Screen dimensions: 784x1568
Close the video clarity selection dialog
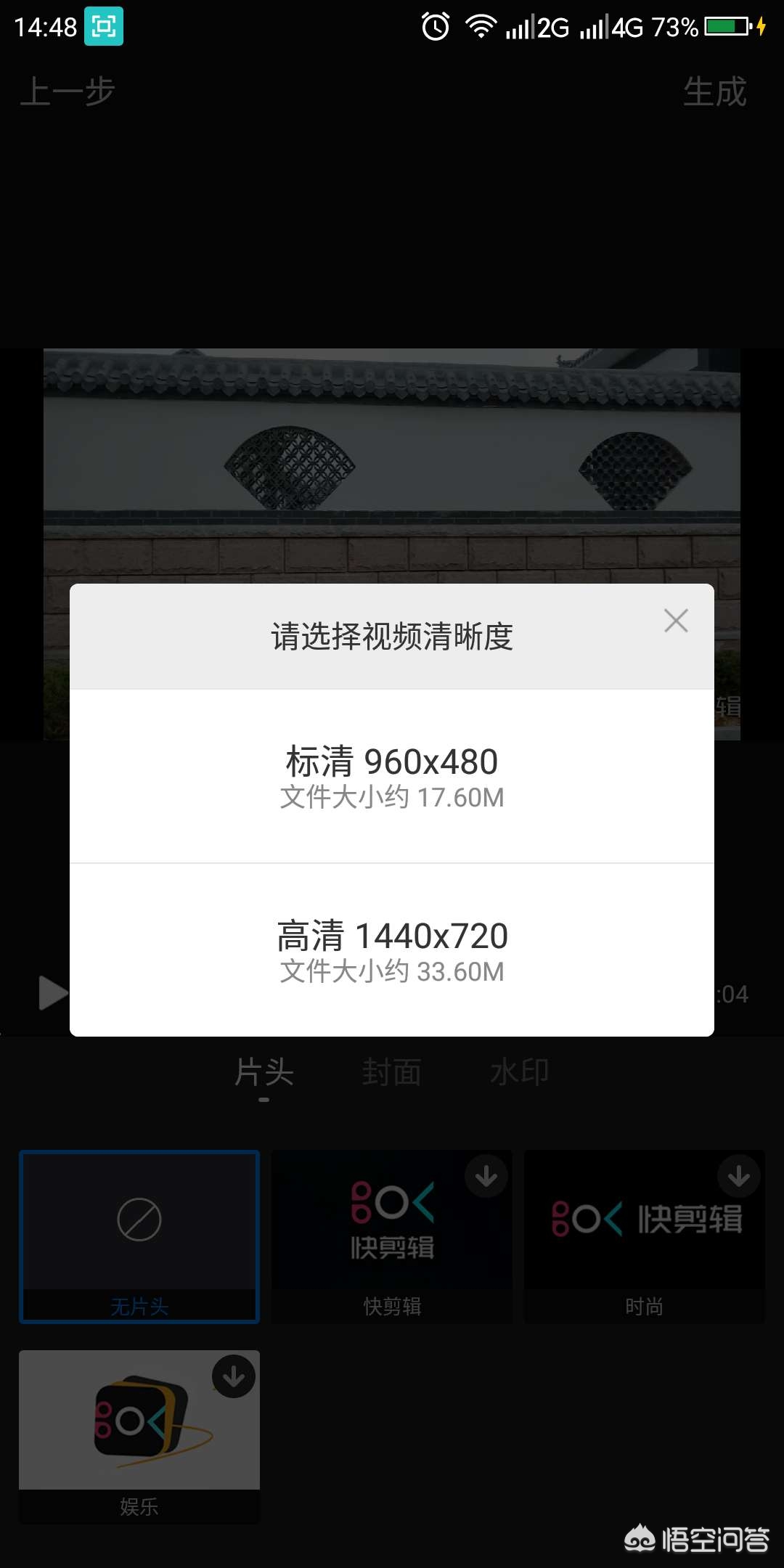point(676,621)
